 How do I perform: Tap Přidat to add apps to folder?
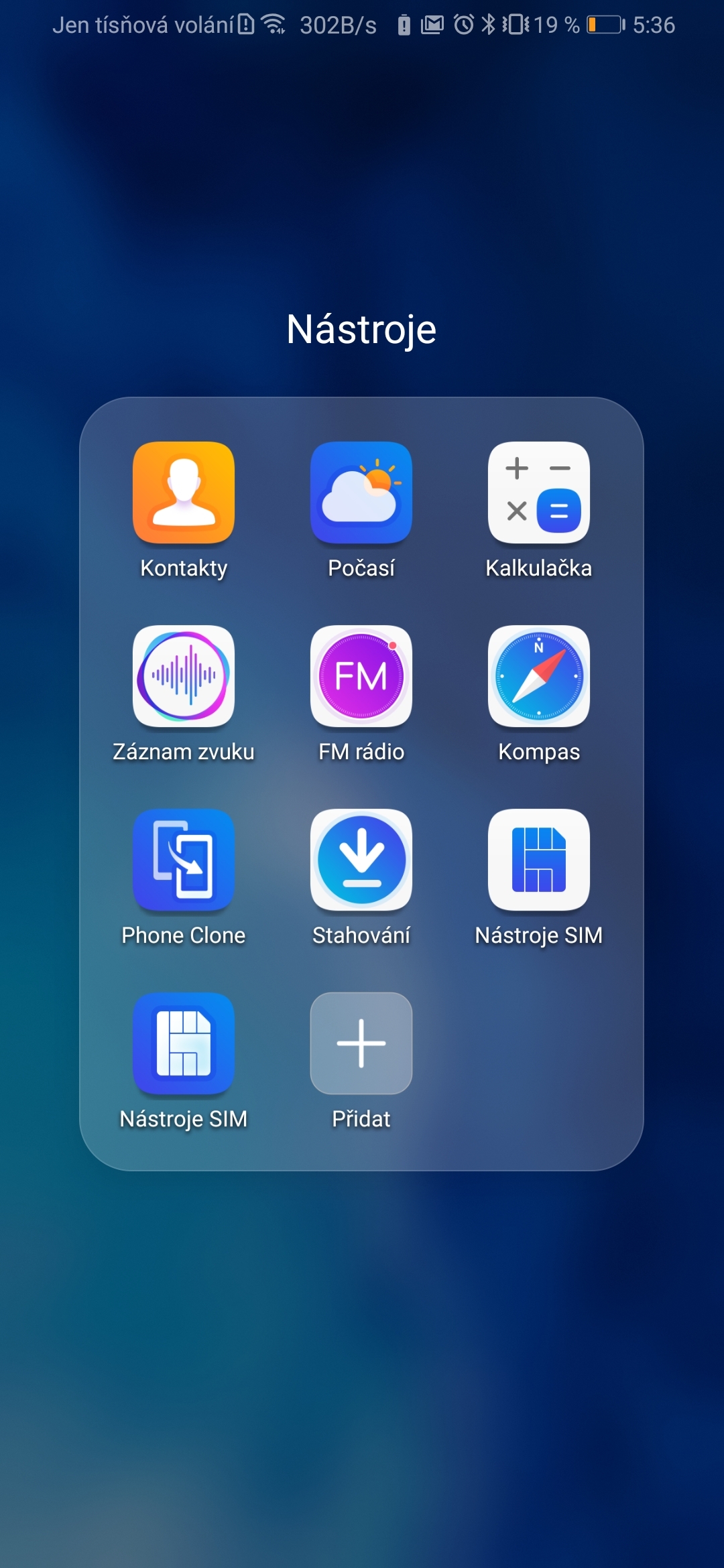361,1044
